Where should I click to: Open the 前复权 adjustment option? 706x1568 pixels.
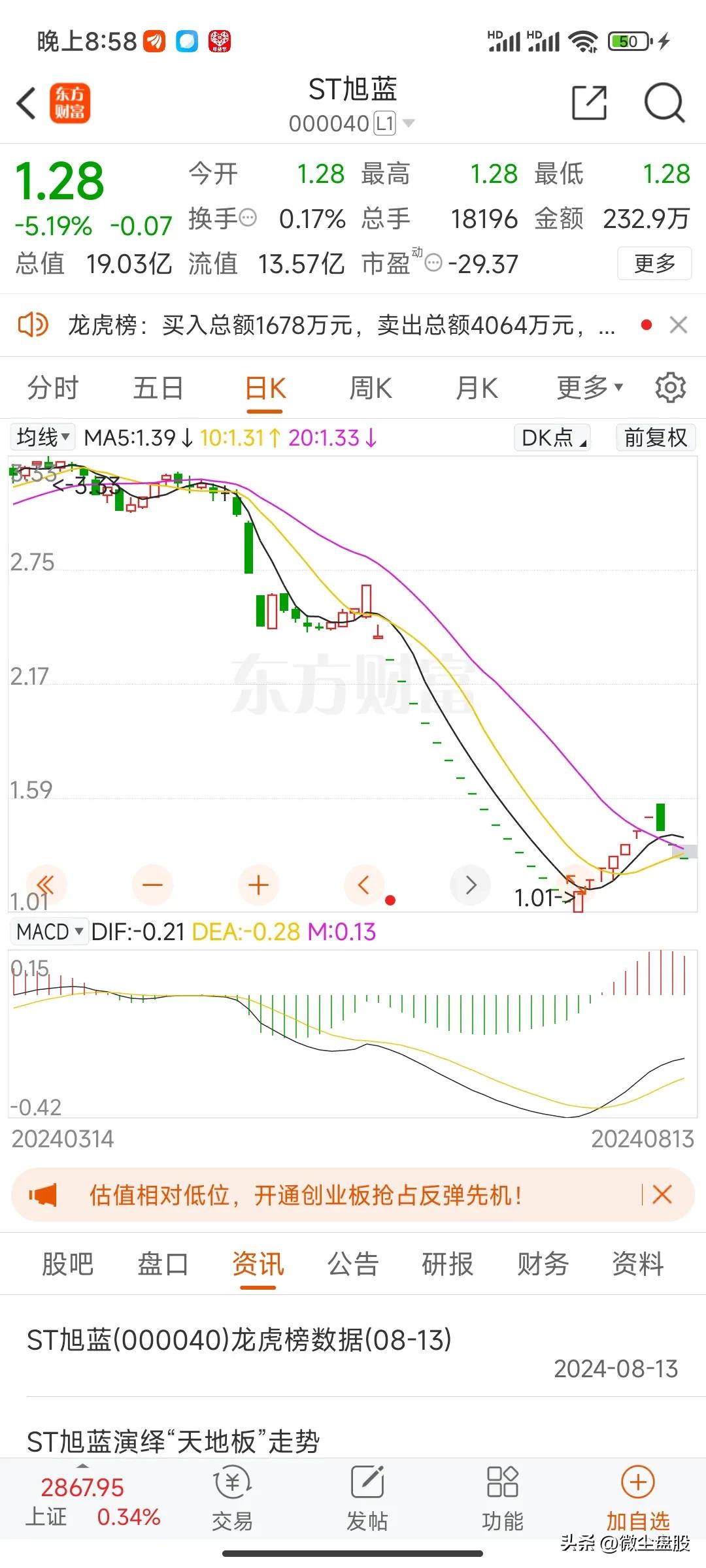pos(655,437)
